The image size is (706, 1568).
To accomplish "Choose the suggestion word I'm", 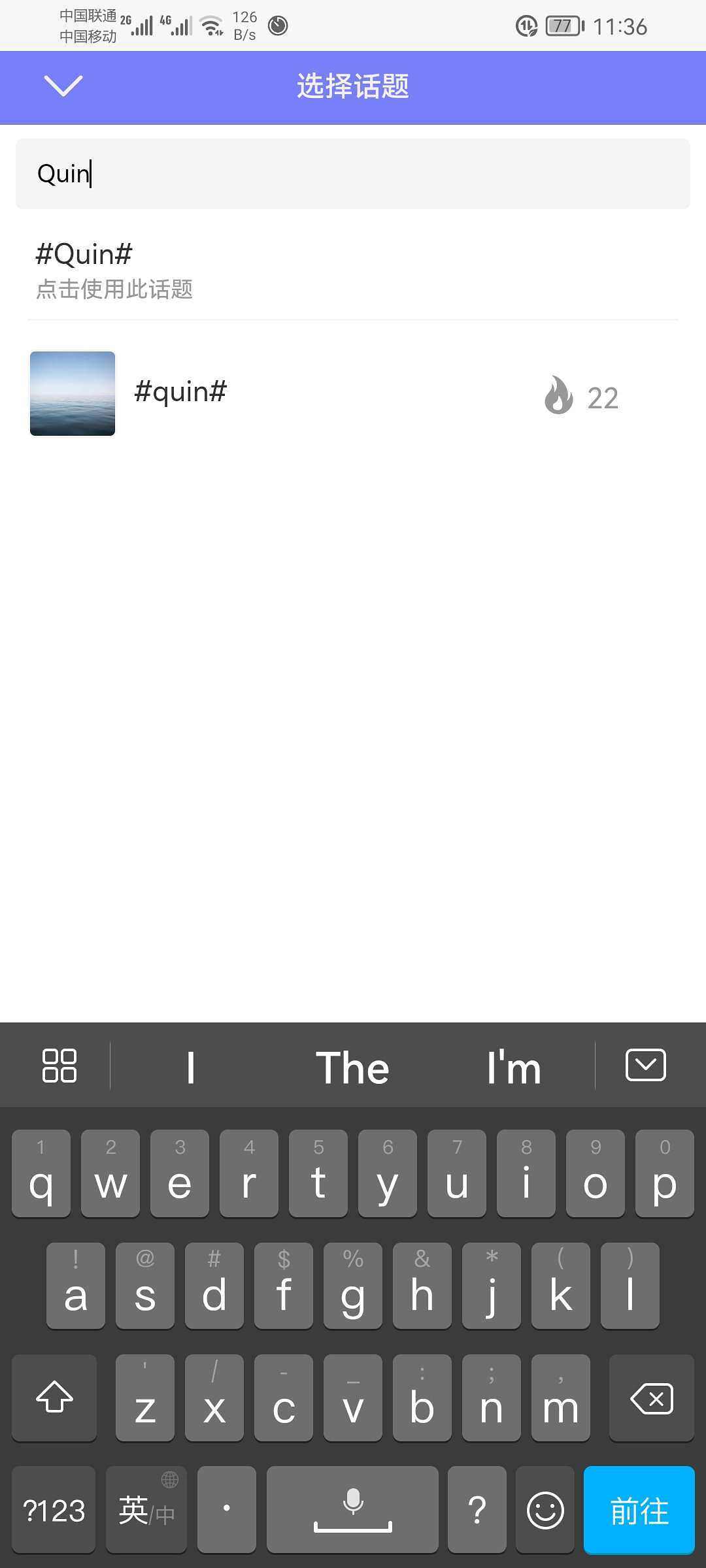I will (x=514, y=1068).
